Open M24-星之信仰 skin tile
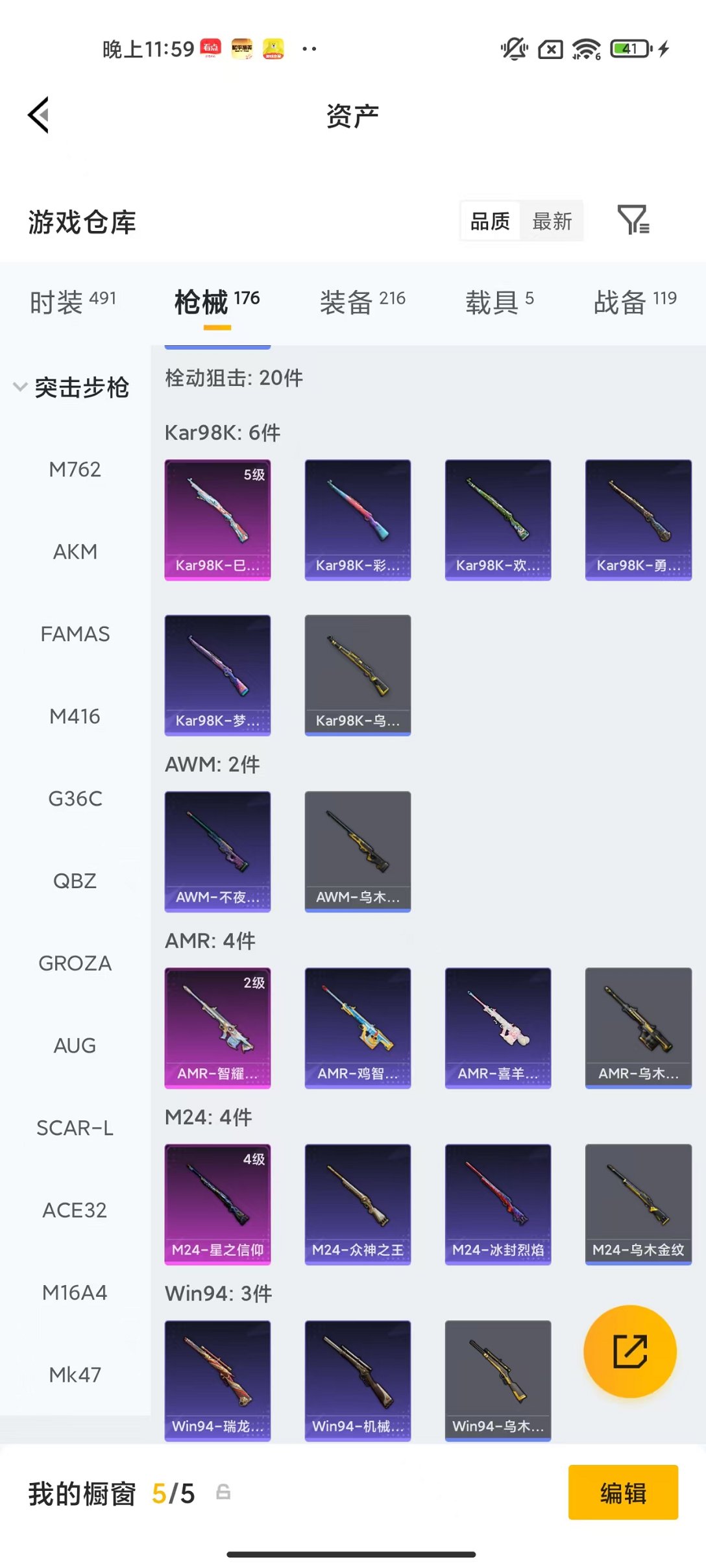This screenshot has height=1568, width=706. click(217, 1204)
